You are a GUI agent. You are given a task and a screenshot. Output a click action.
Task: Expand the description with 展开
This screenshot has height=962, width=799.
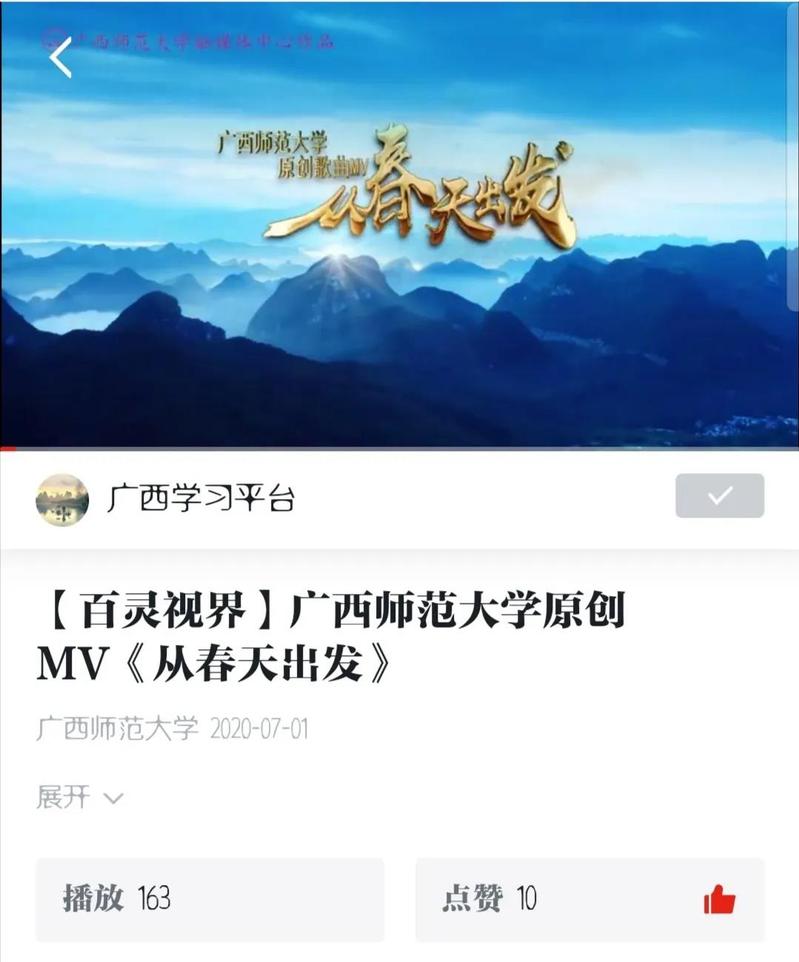79,797
